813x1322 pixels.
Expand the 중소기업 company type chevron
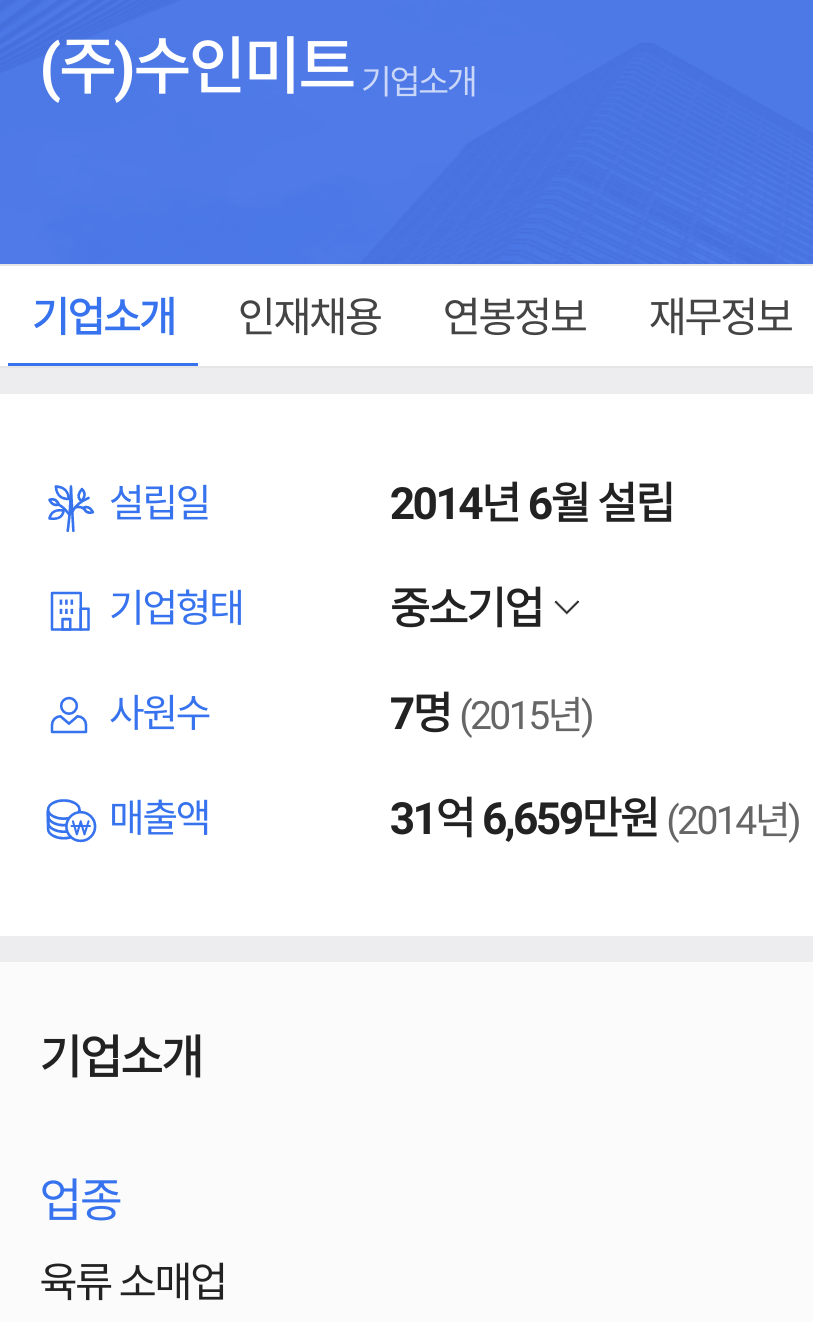point(567,608)
